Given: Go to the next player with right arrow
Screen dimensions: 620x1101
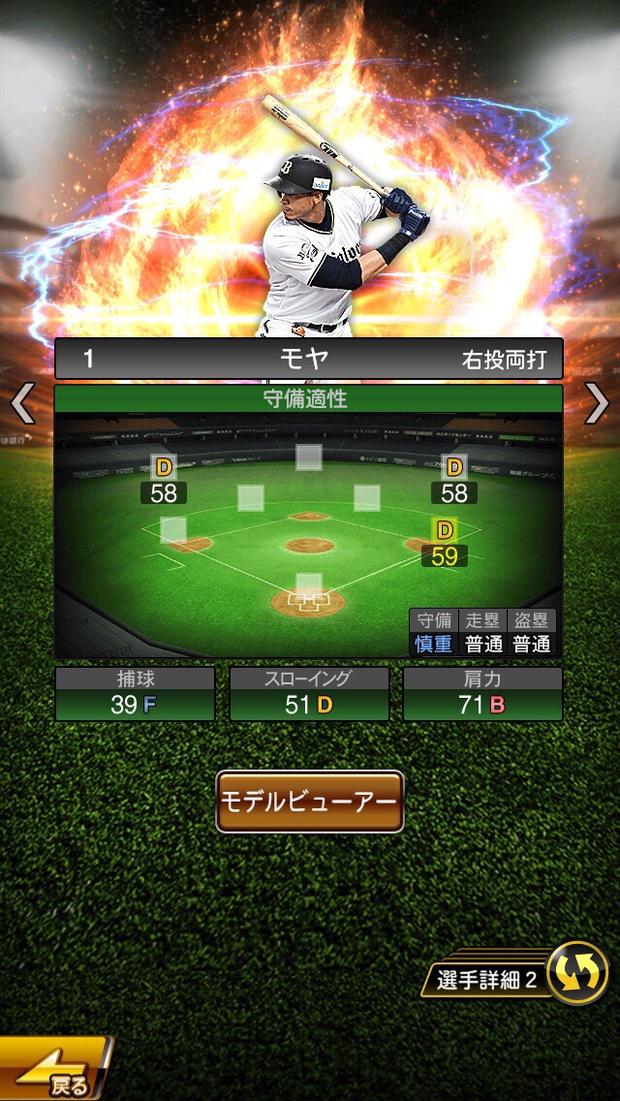Looking at the screenshot, I should click(597, 404).
